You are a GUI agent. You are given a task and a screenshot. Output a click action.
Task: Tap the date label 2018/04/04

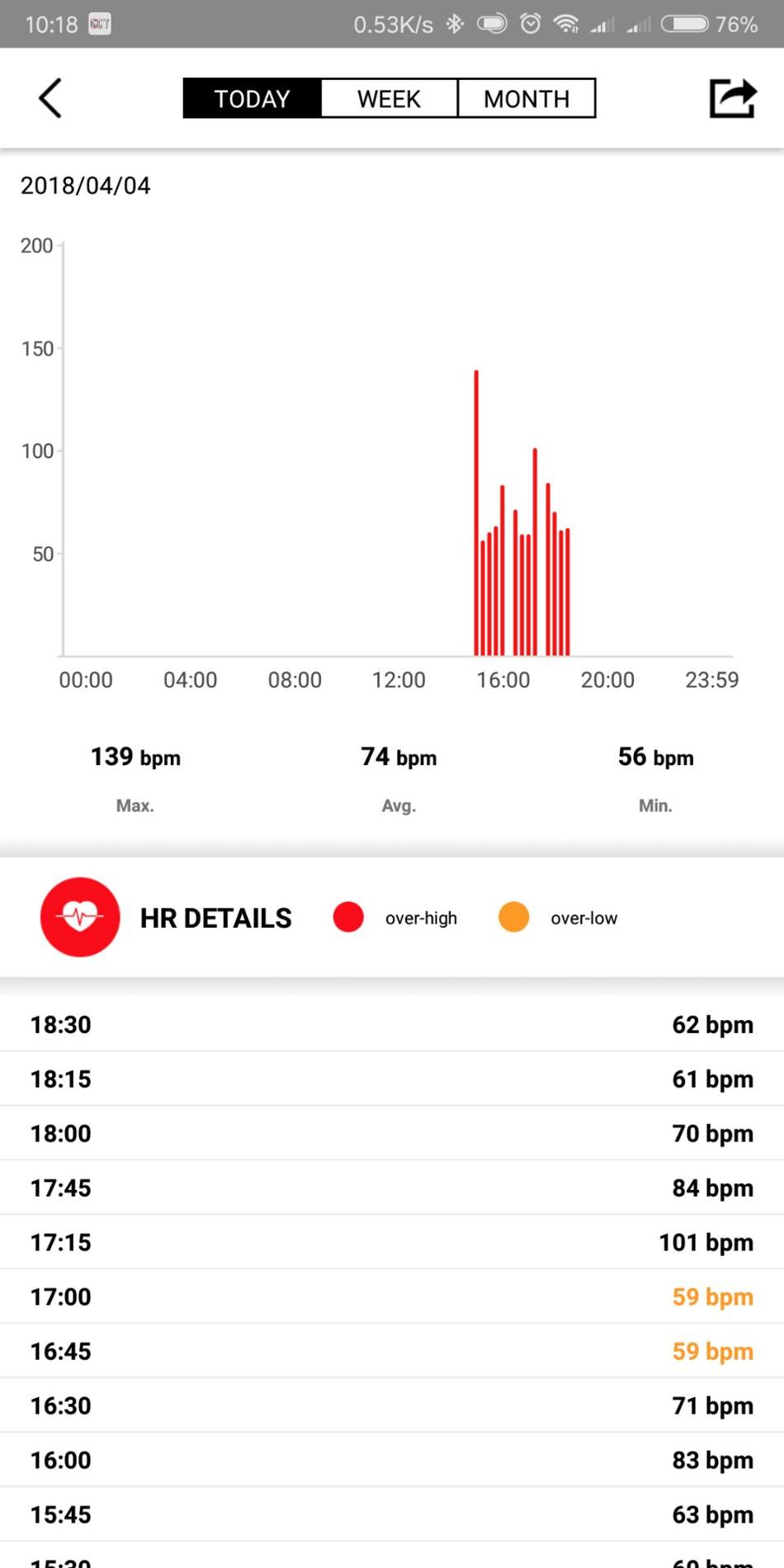[x=85, y=186]
